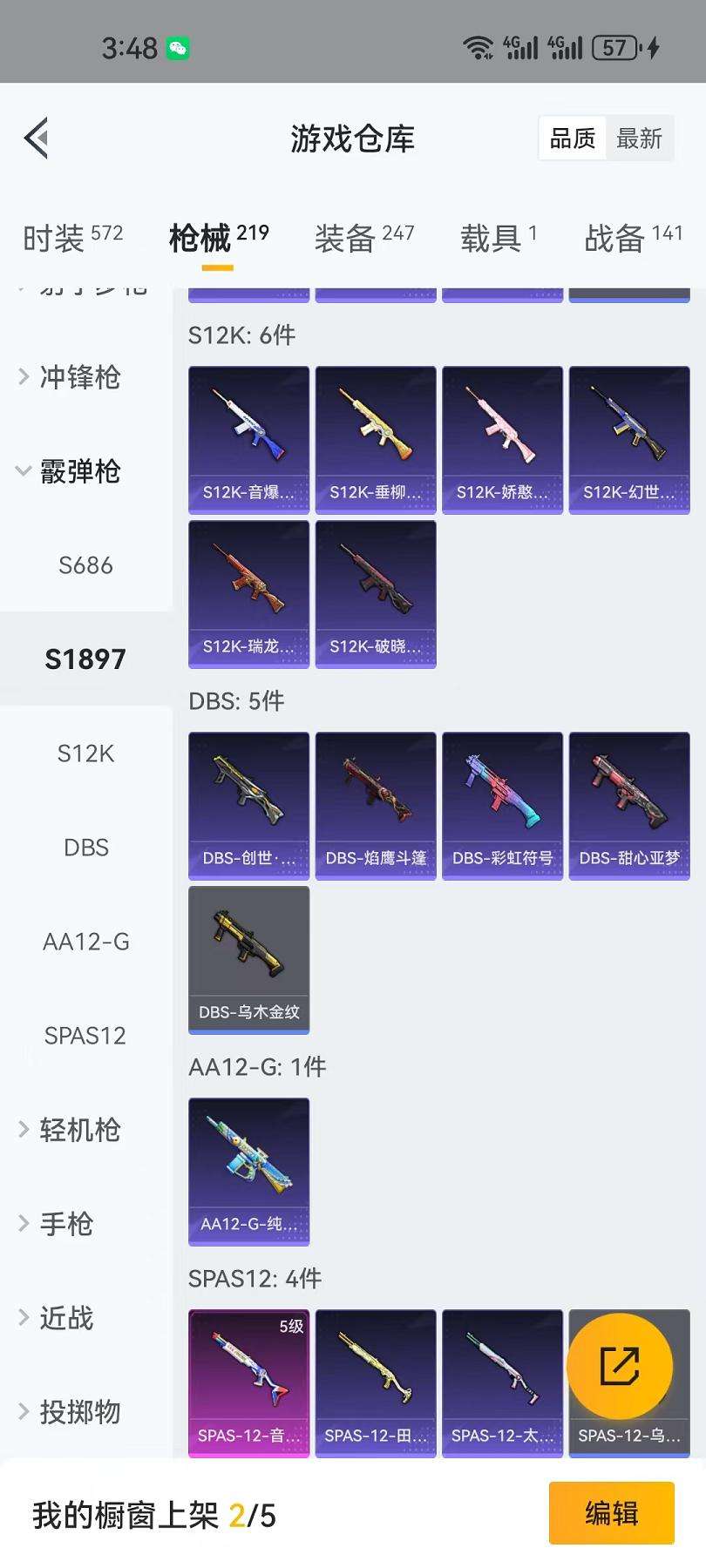The image size is (706, 1568).
Task: Sort items by 品质
Action: coord(573,139)
